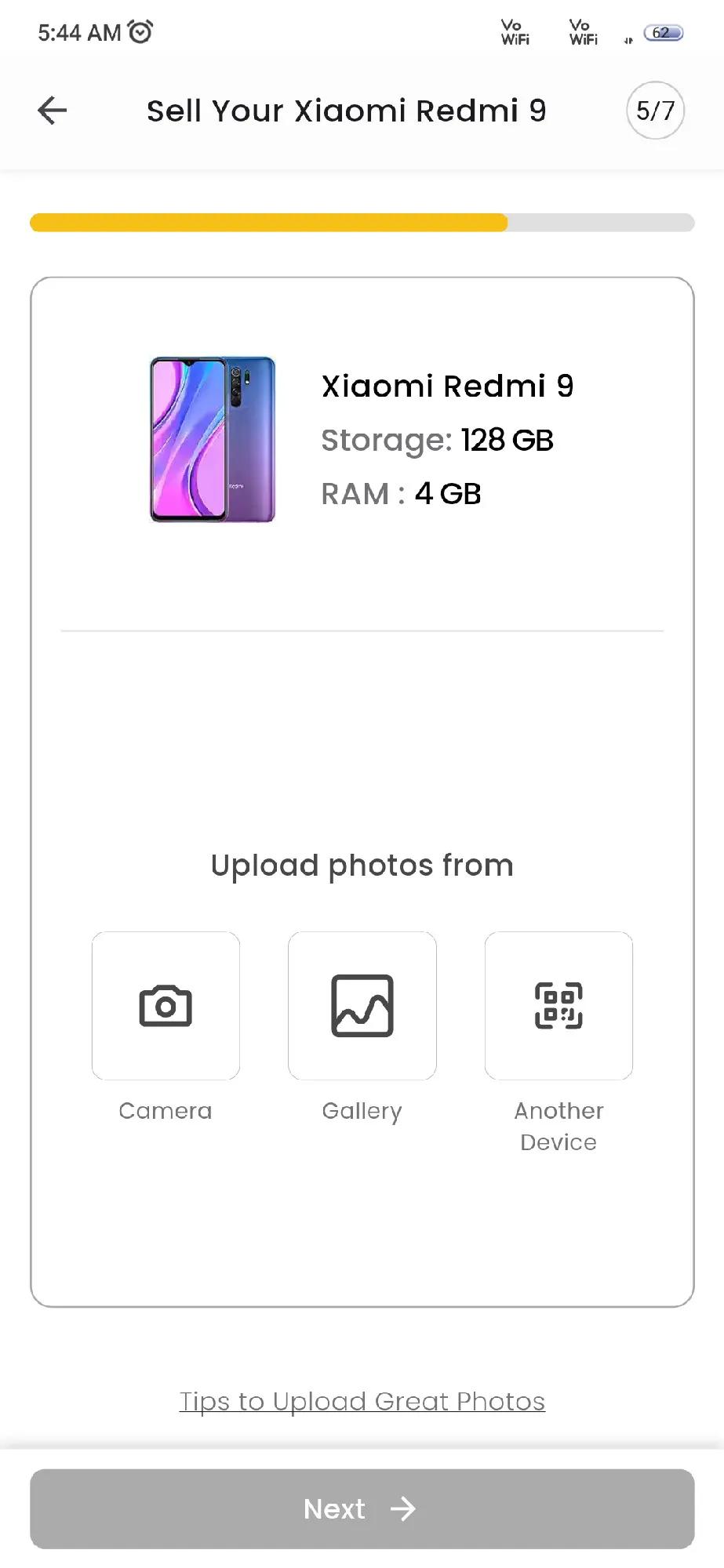
Task: Tap the Xiaomi Redmi 9 title text
Action: click(x=448, y=385)
